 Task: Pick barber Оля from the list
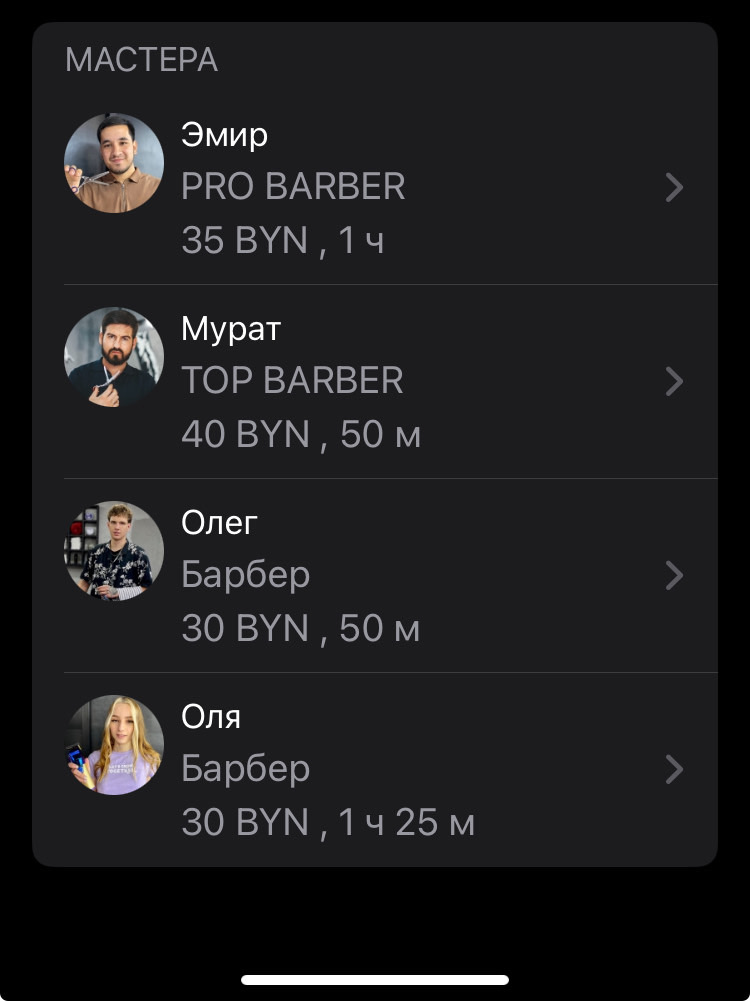coord(375,769)
